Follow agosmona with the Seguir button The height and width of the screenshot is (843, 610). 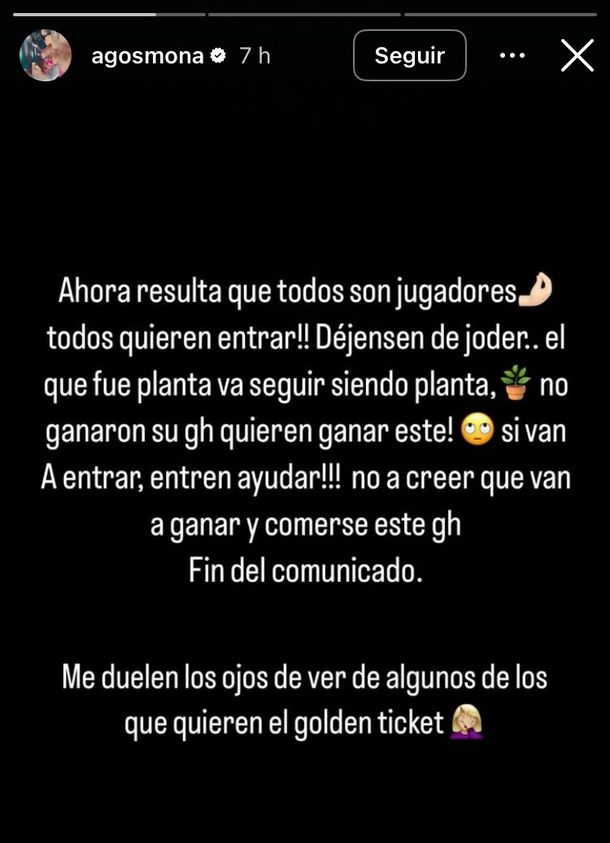click(409, 56)
